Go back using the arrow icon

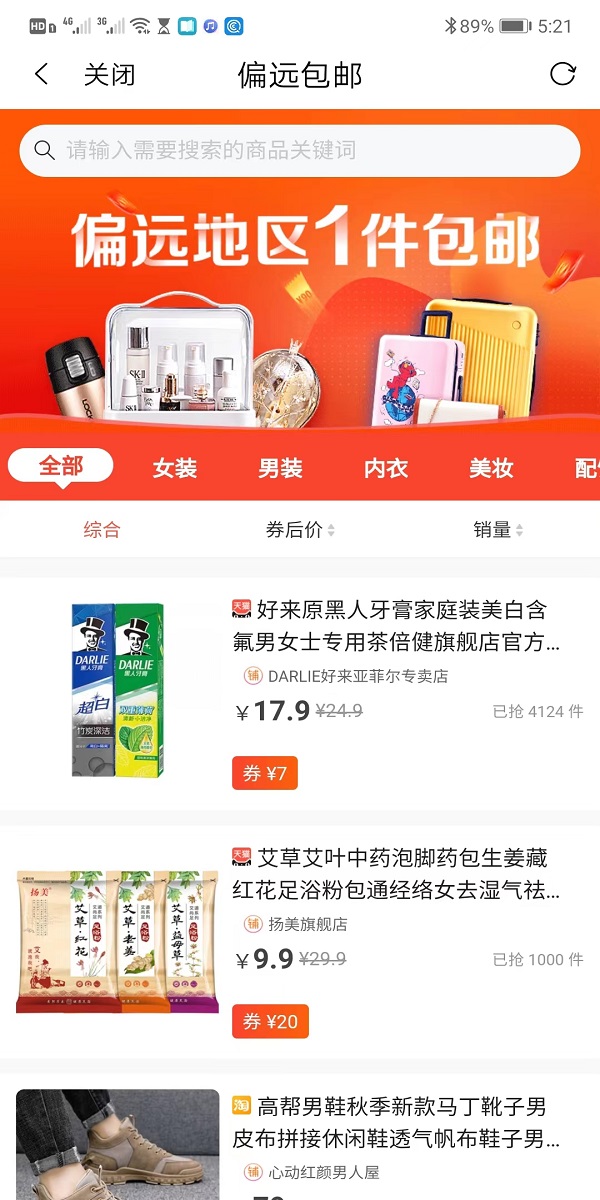click(41, 75)
